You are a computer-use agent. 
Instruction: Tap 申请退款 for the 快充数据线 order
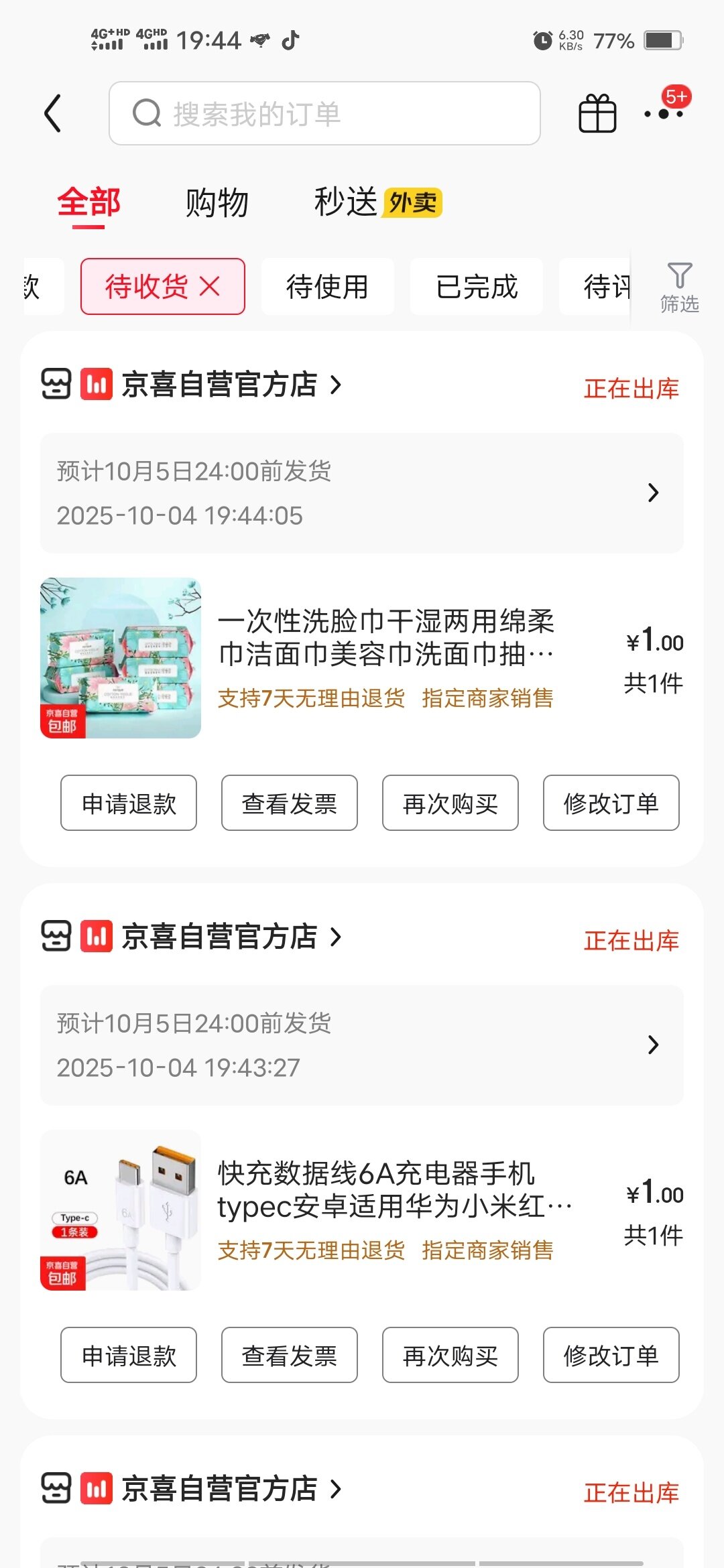click(x=129, y=1355)
